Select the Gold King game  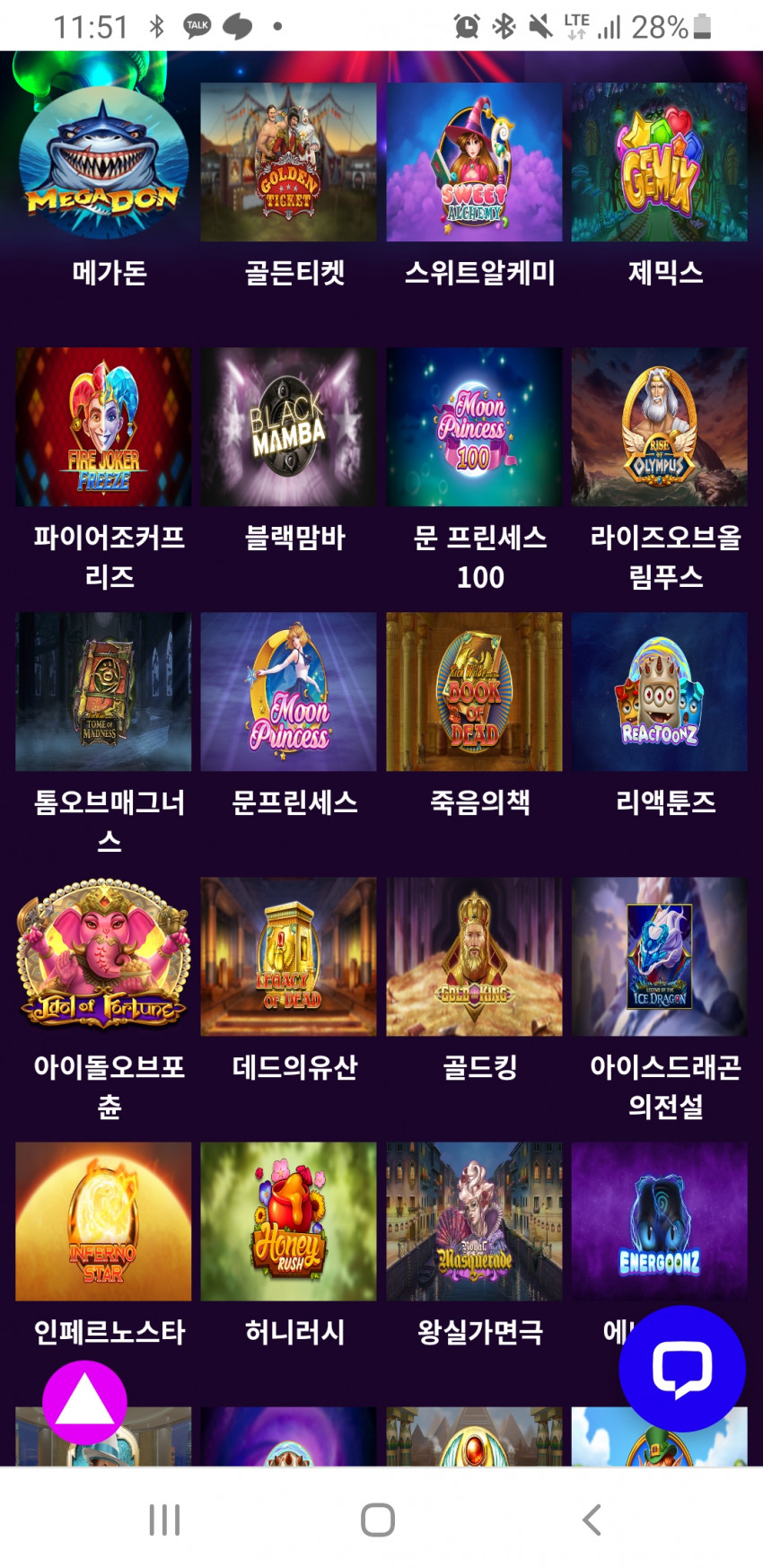474,956
